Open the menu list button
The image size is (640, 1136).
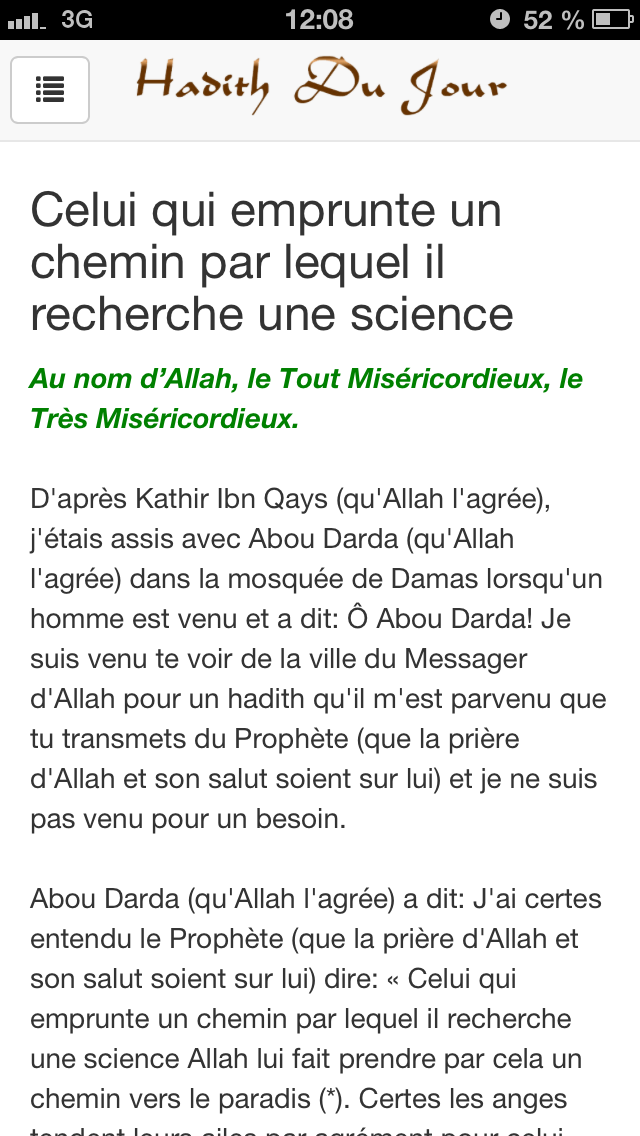tap(50, 90)
